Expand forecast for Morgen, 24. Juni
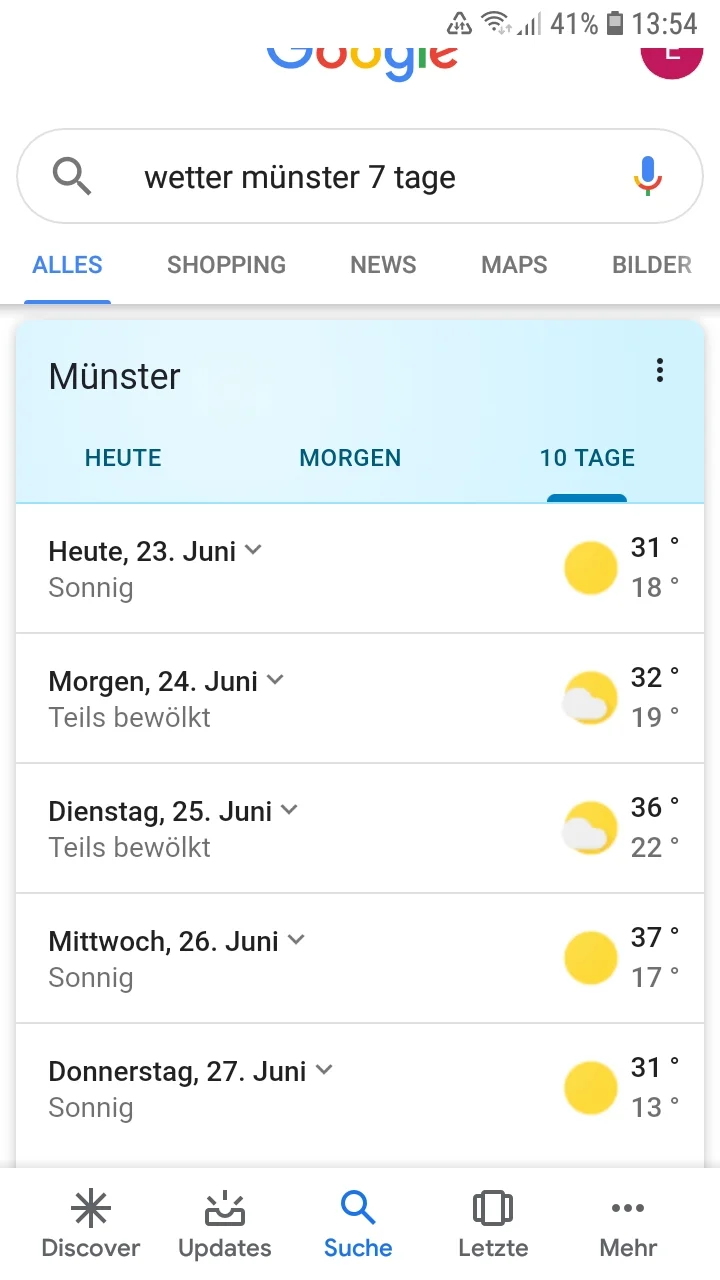 (275, 680)
